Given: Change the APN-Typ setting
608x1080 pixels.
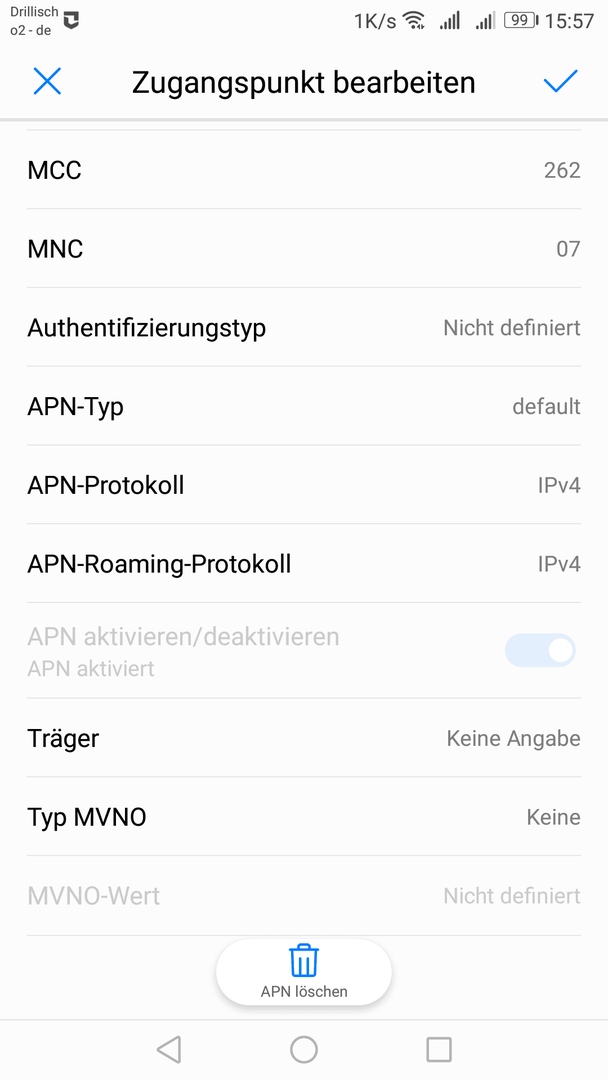Looking at the screenshot, I should [304, 406].
